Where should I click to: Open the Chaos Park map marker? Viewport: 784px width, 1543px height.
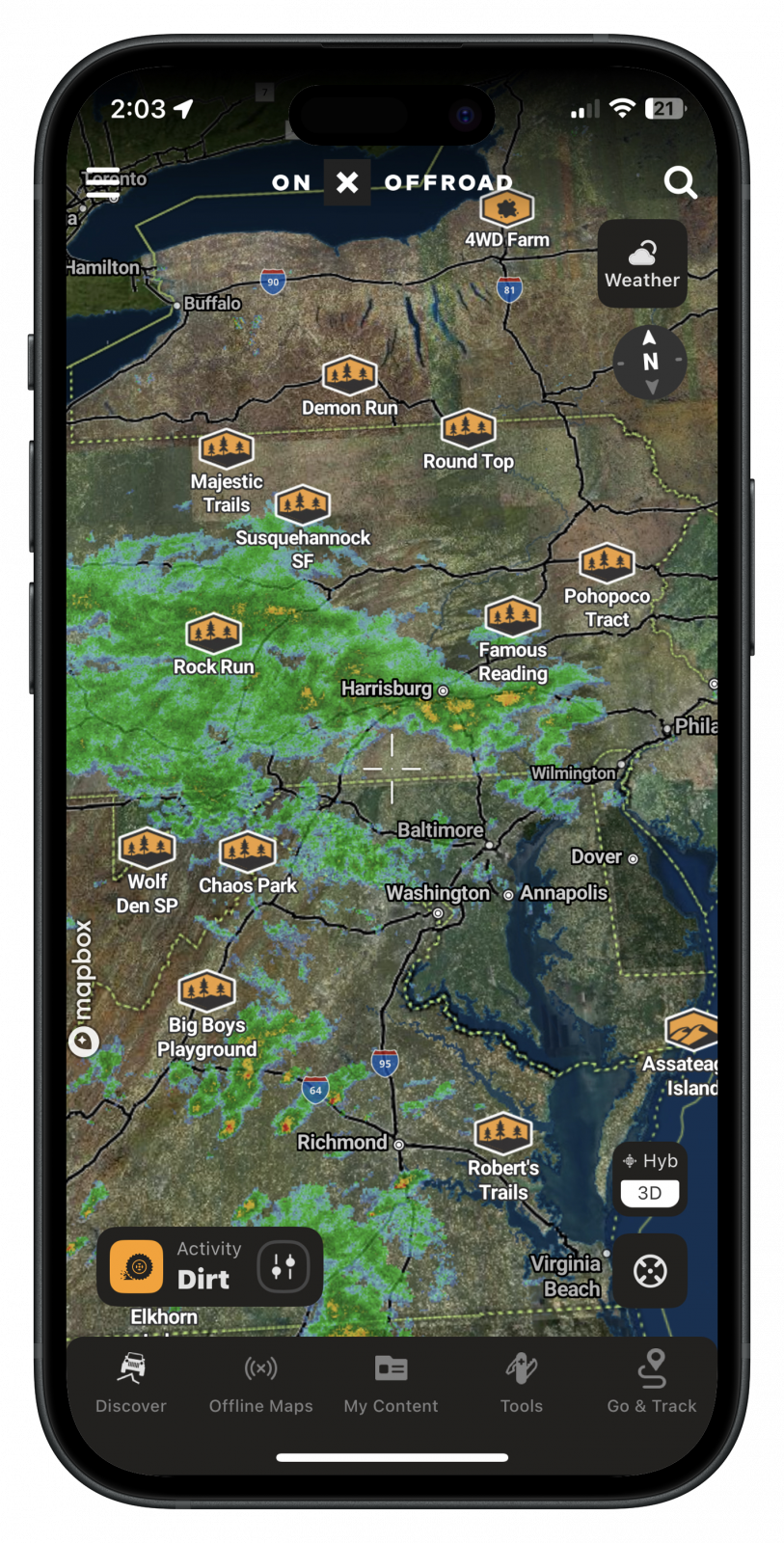[248, 851]
